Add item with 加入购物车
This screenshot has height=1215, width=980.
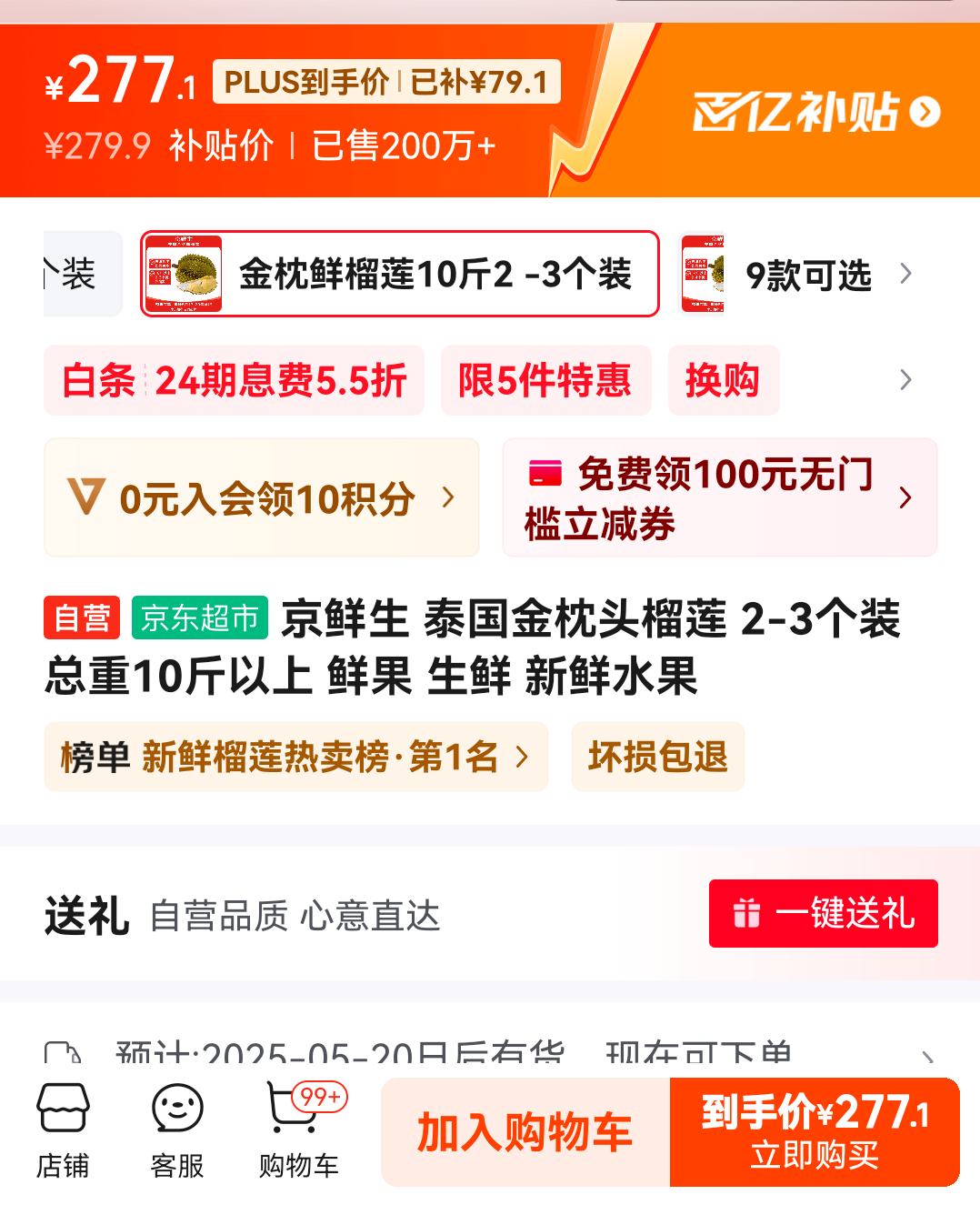pyautogui.click(x=525, y=1132)
